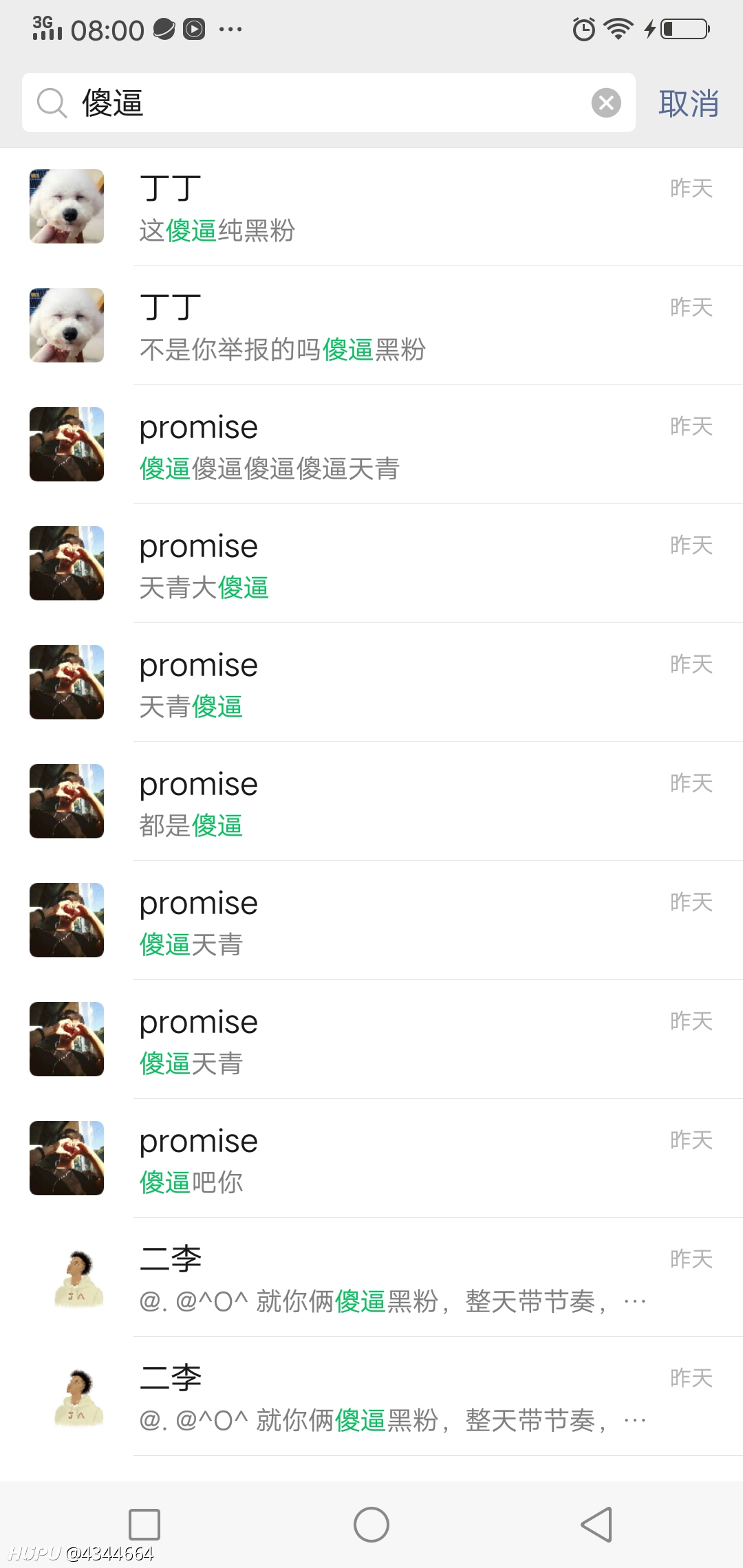743x1568 pixels.
Task: Open promise's message reading exactly 天青傻逼
Action: click(371, 683)
